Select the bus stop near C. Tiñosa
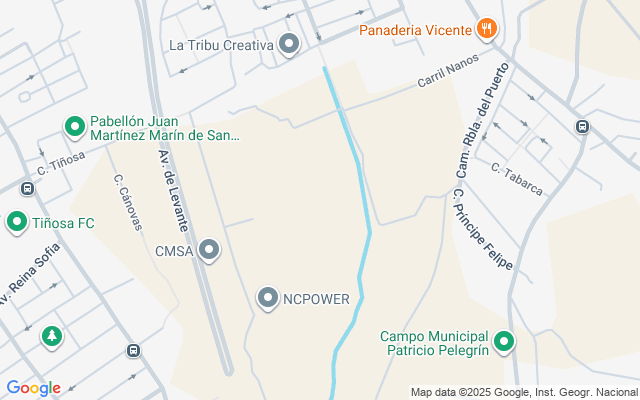The image size is (640, 400). [27, 189]
